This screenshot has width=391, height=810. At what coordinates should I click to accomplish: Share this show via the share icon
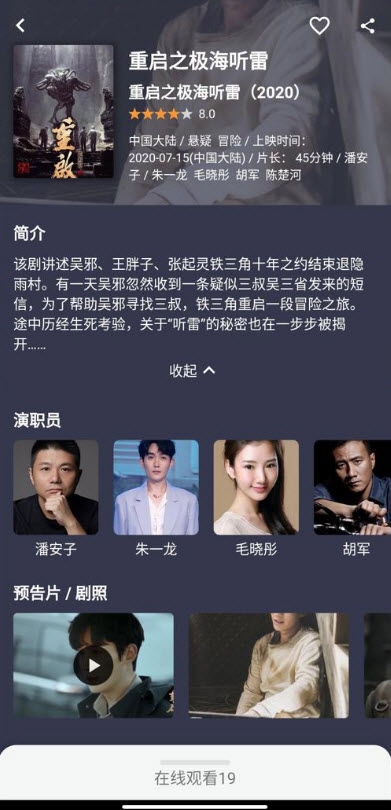[x=367, y=26]
